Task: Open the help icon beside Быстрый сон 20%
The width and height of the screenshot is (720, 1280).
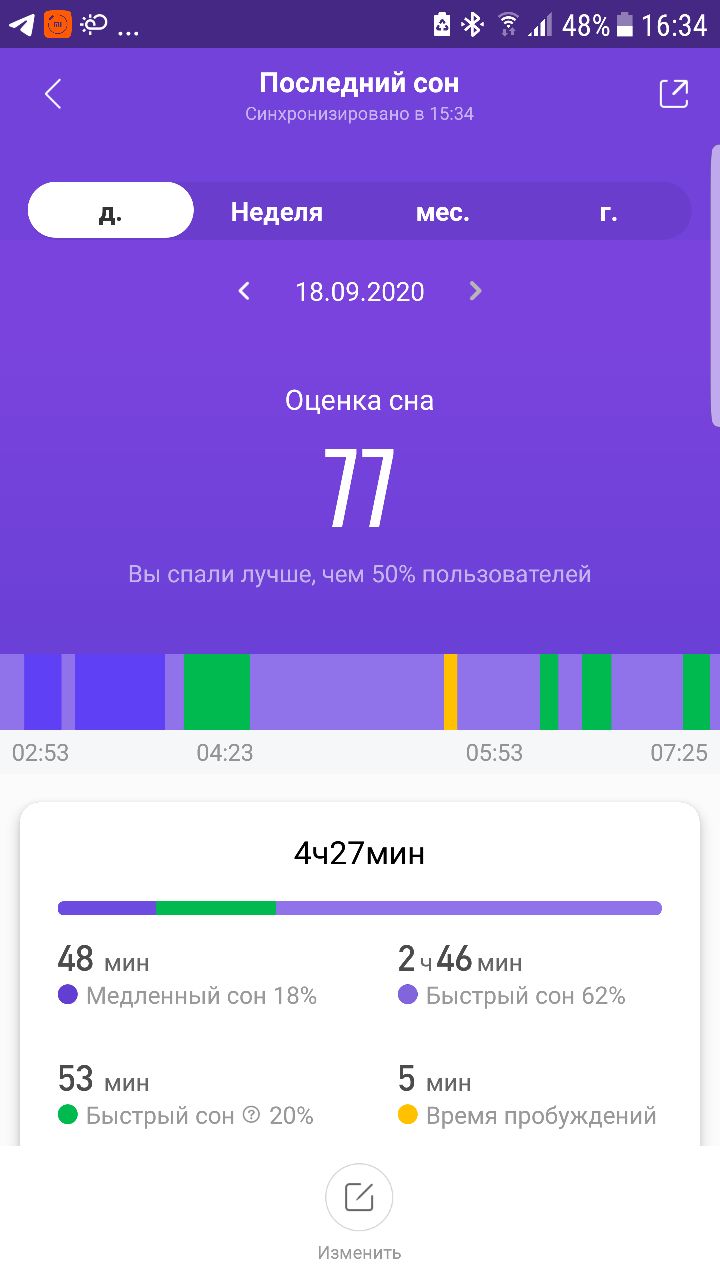Action: (x=252, y=1115)
